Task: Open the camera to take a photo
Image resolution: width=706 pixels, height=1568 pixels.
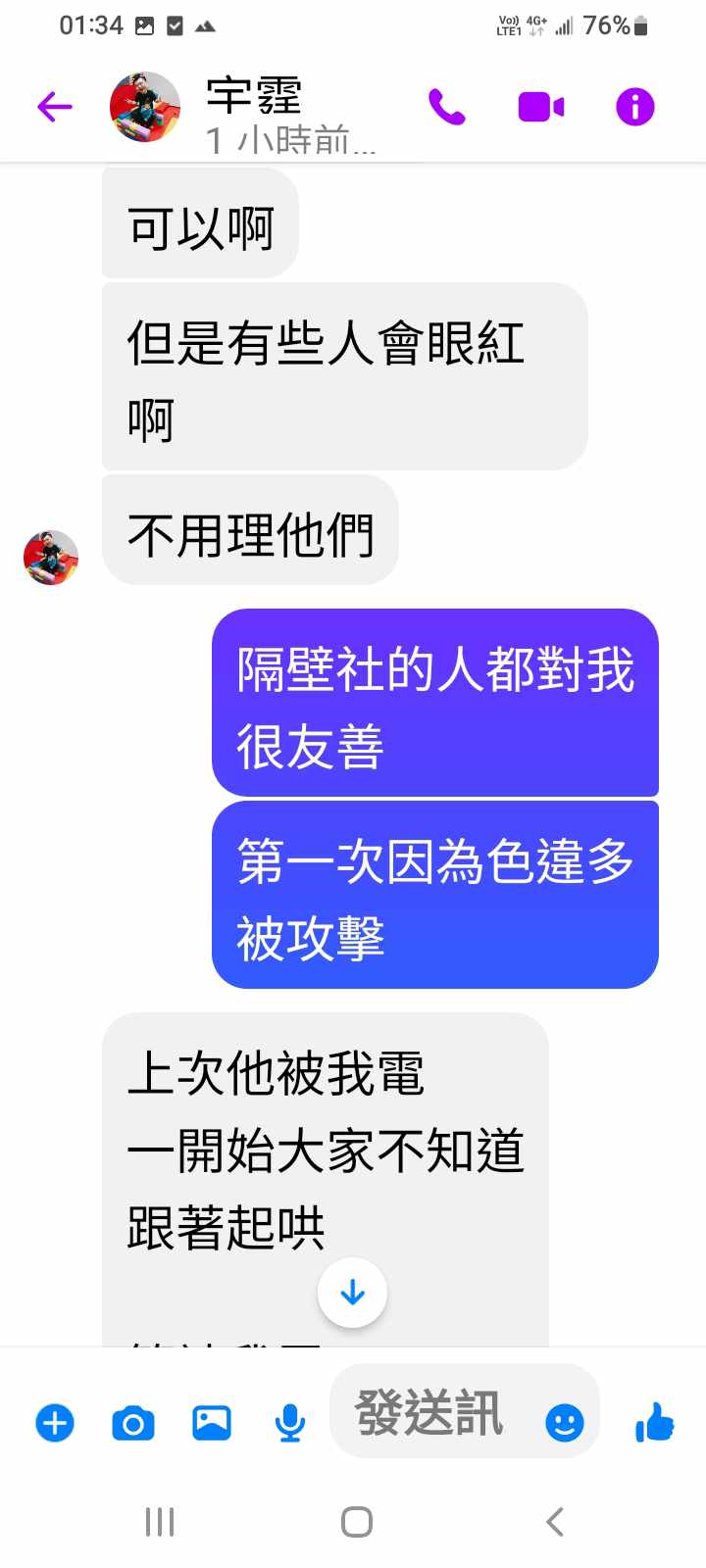Action: tap(133, 1422)
